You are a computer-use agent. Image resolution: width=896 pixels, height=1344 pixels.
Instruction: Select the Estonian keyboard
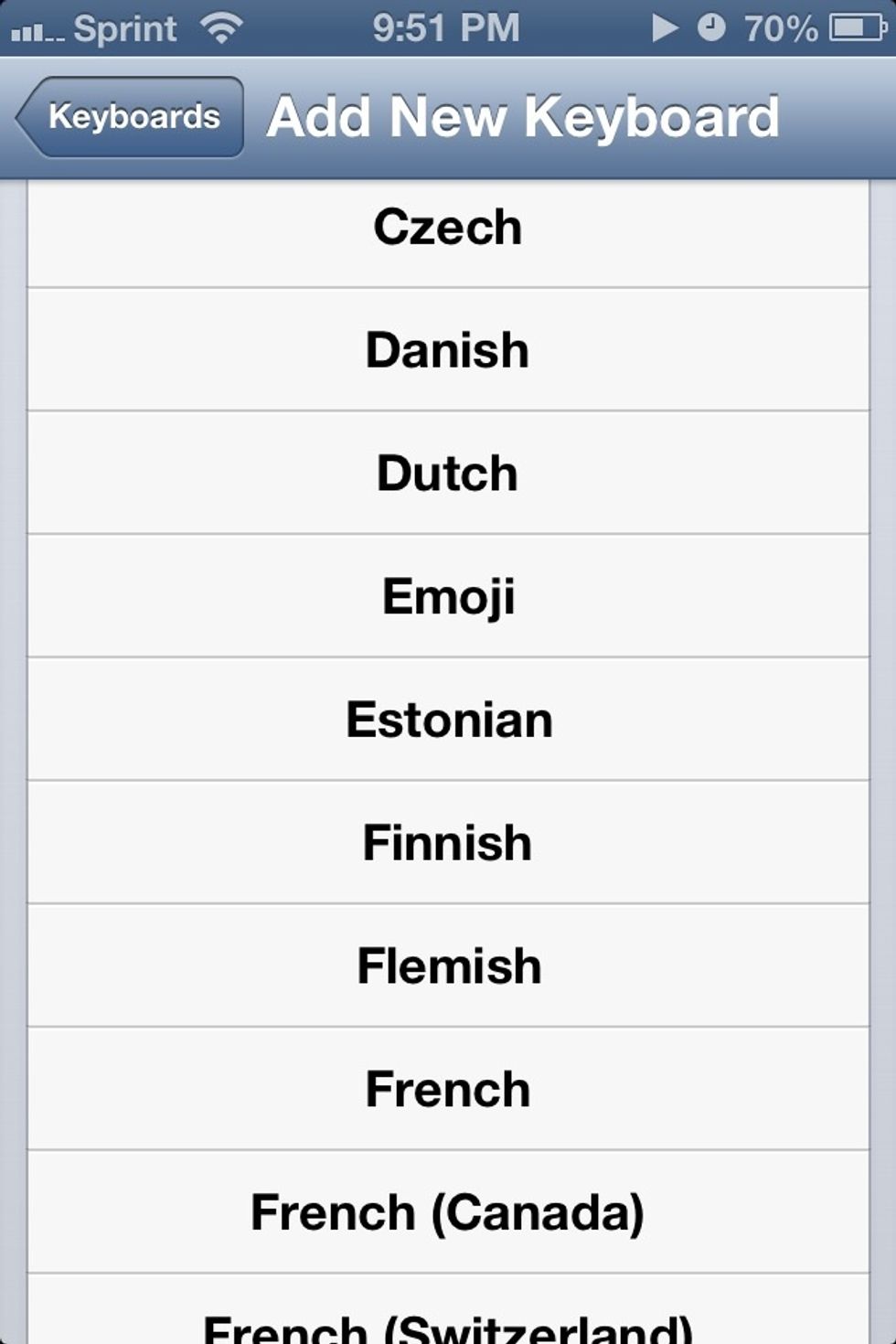point(447,720)
